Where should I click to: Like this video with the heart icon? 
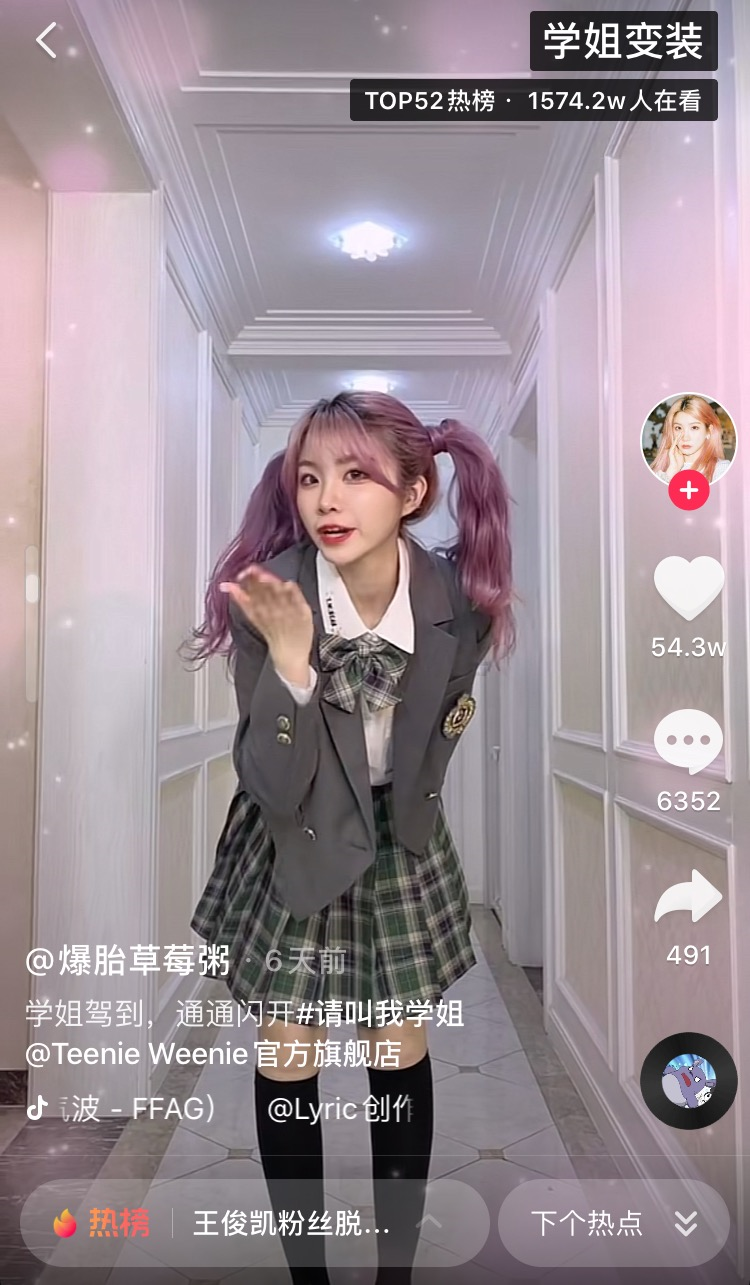pyautogui.click(x=689, y=587)
